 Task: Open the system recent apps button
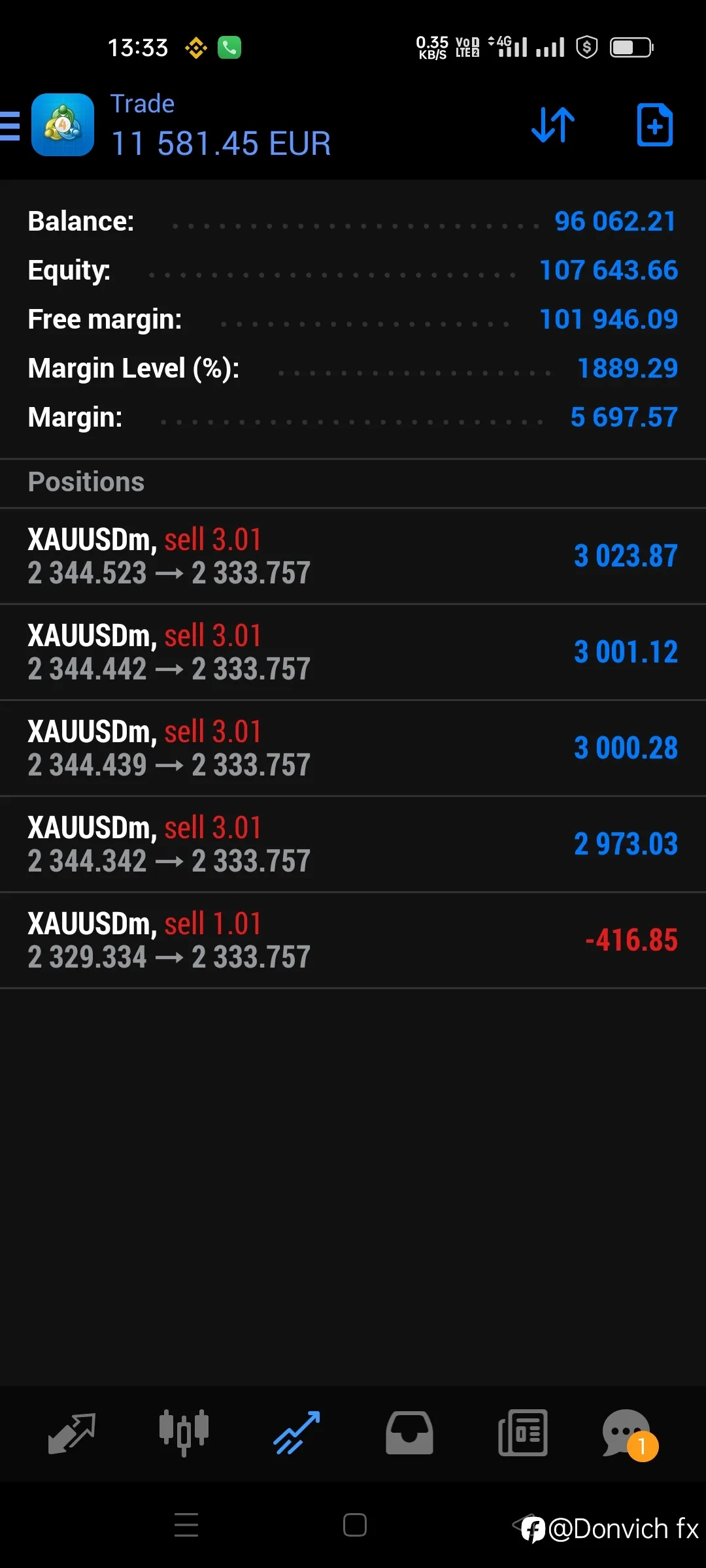186,1525
